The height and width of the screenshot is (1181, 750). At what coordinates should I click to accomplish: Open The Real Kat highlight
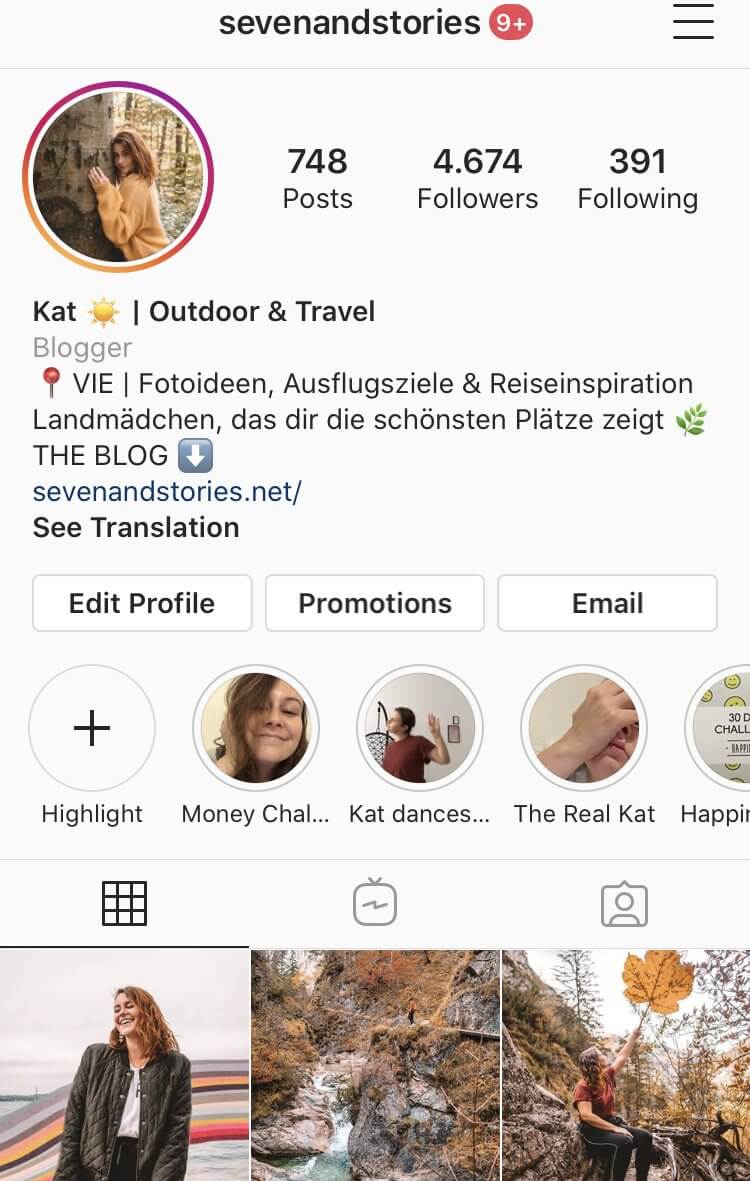584,728
